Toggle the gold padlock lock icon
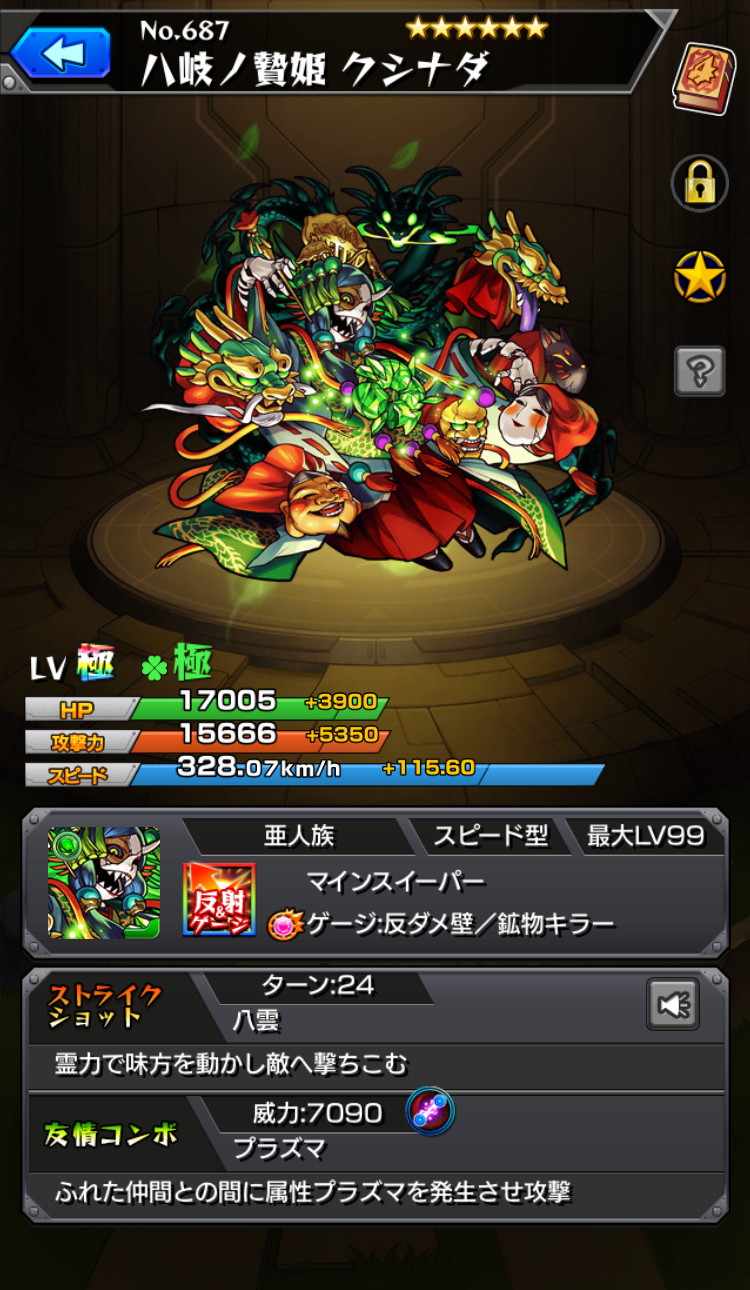This screenshot has height=1290, width=750. click(x=700, y=183)
